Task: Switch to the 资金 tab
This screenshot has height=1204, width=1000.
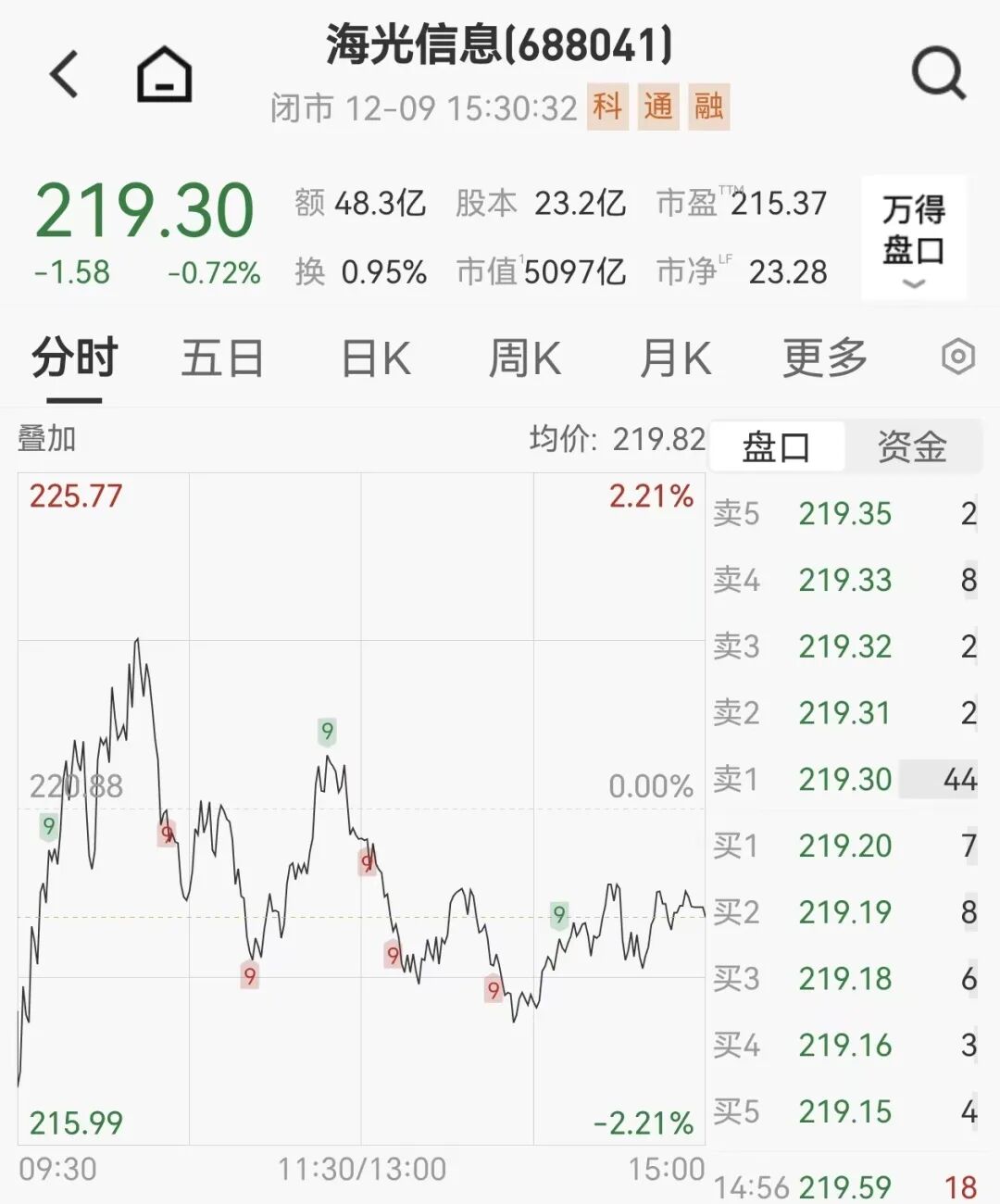Action: pyautogui.click(x=912, y=446)
